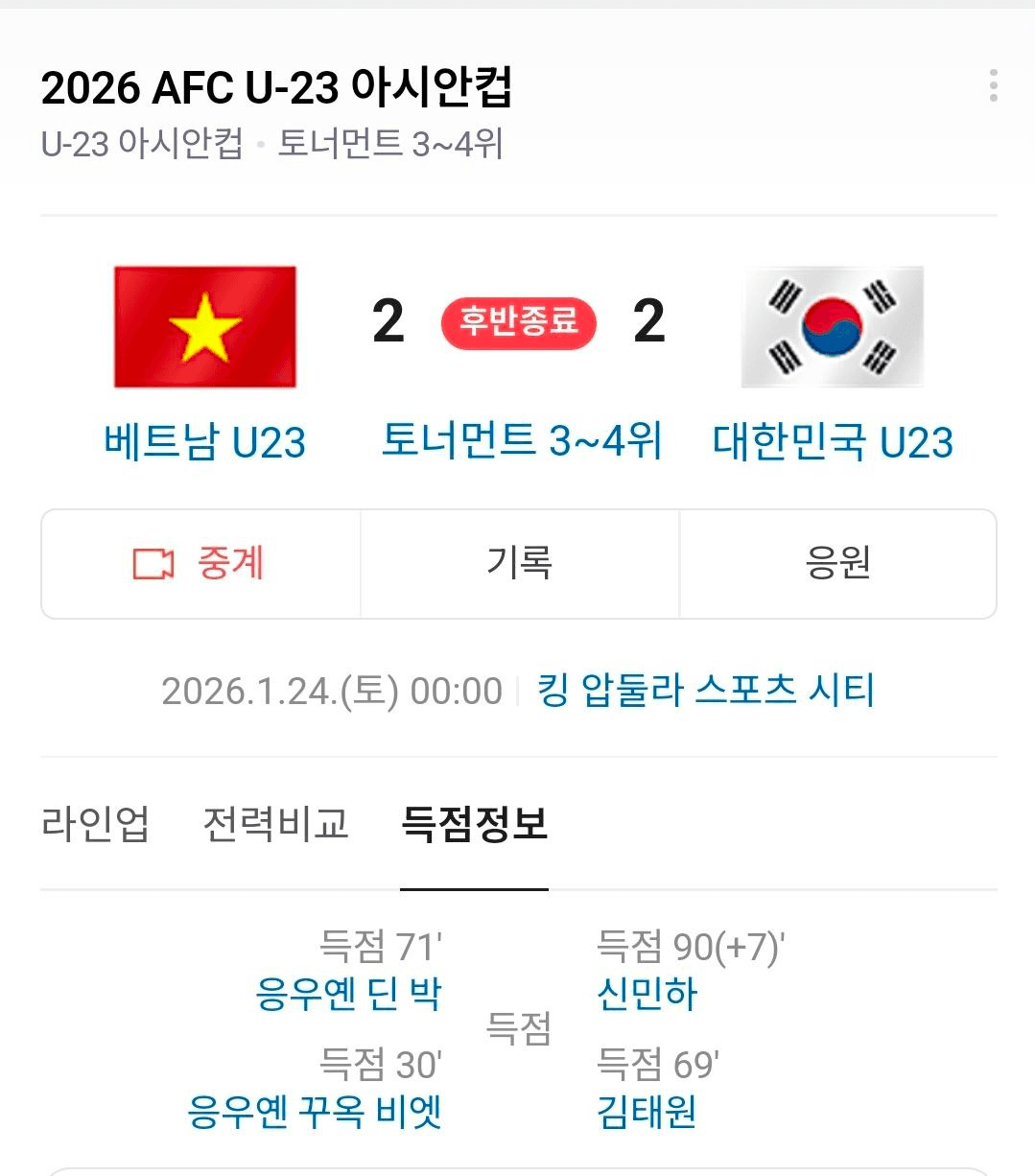Open the 대한민국 U23 team page
The height and width of the screenshot is (1176, 1035).
pos(833,442)
